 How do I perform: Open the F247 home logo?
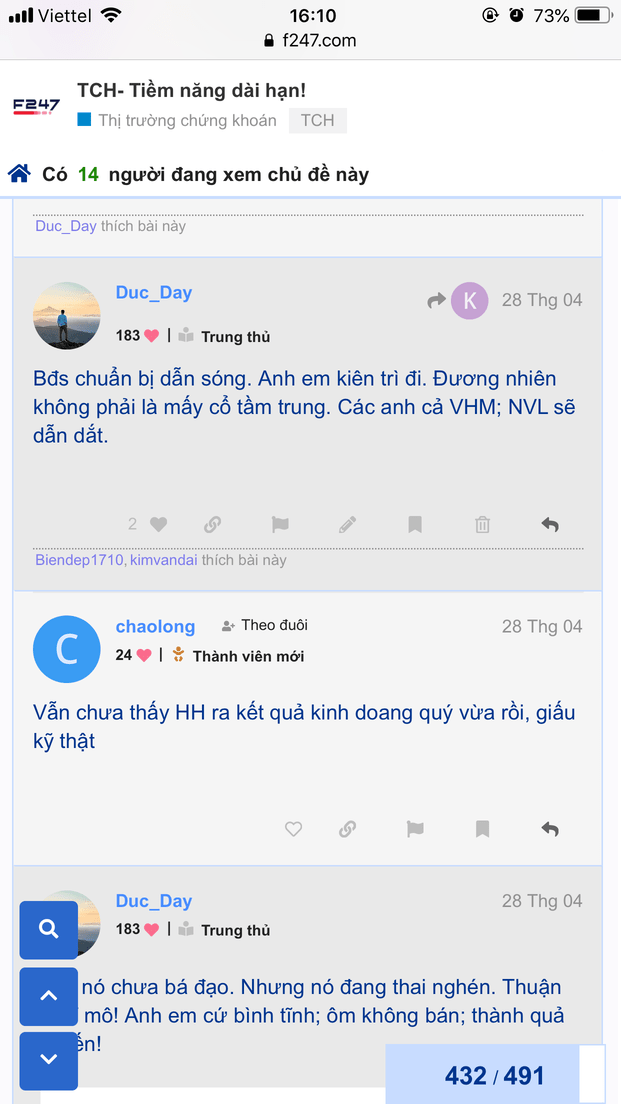pyautogui.click(x=36, y=107)
